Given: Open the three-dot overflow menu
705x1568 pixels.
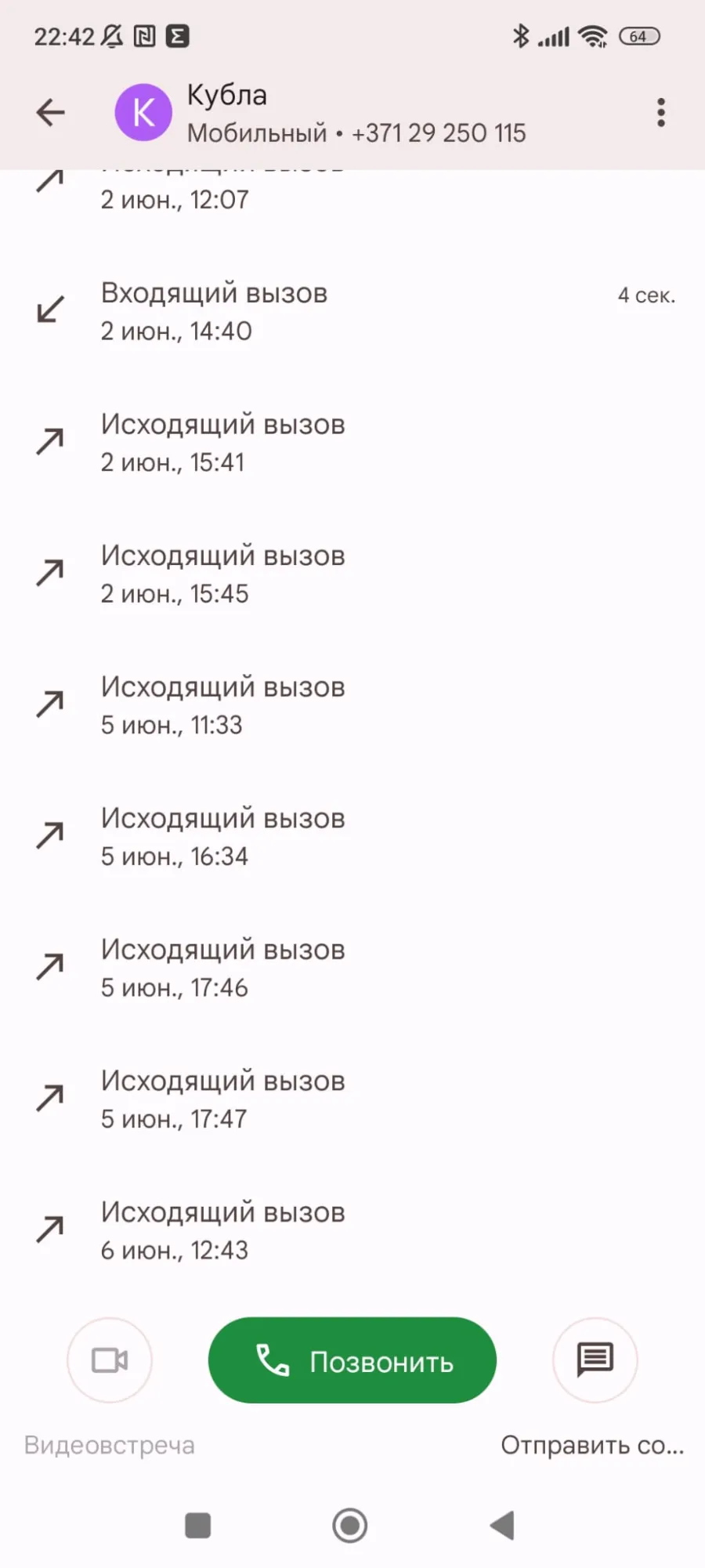Looking at the screenshot, I should coord(661,112).
